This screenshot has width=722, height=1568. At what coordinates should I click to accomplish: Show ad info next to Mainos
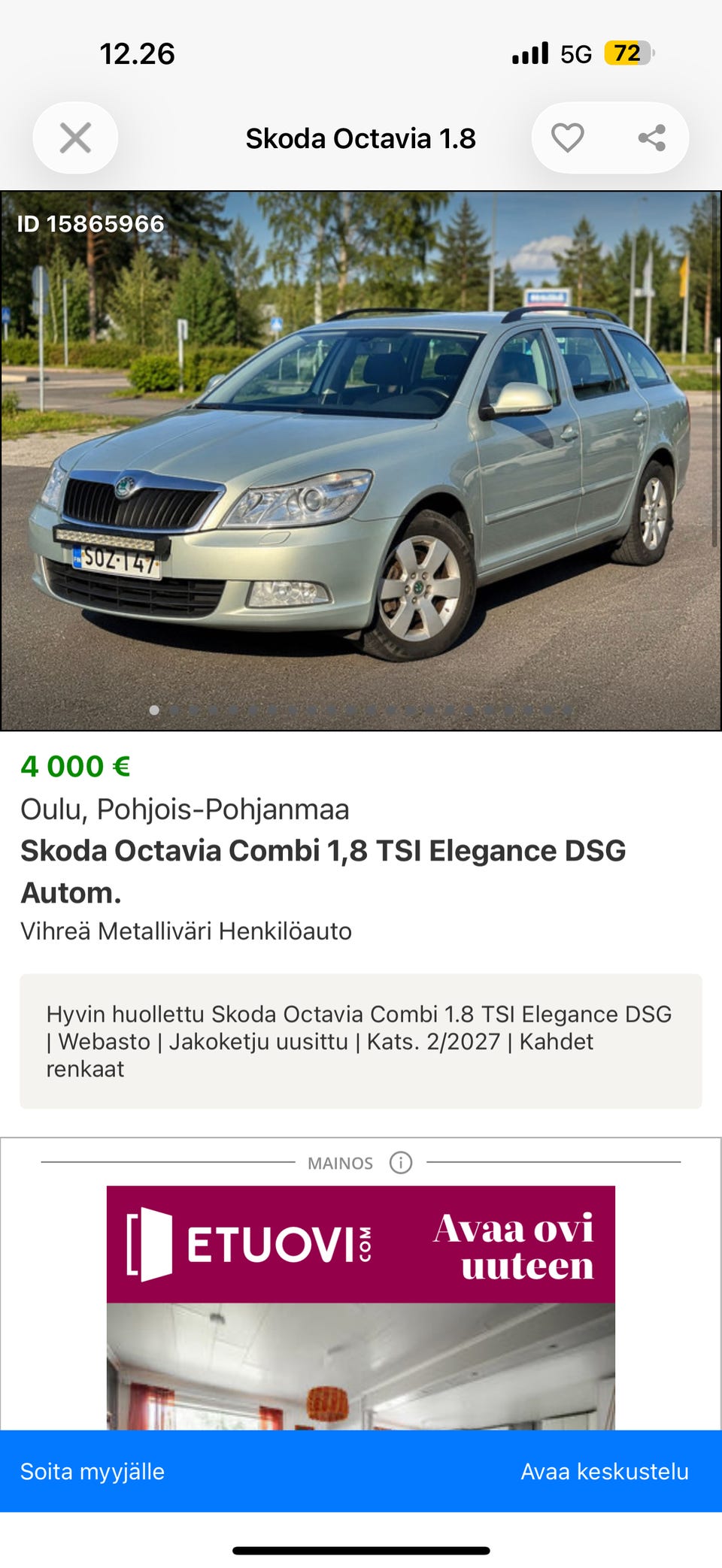coord(401,1163)
